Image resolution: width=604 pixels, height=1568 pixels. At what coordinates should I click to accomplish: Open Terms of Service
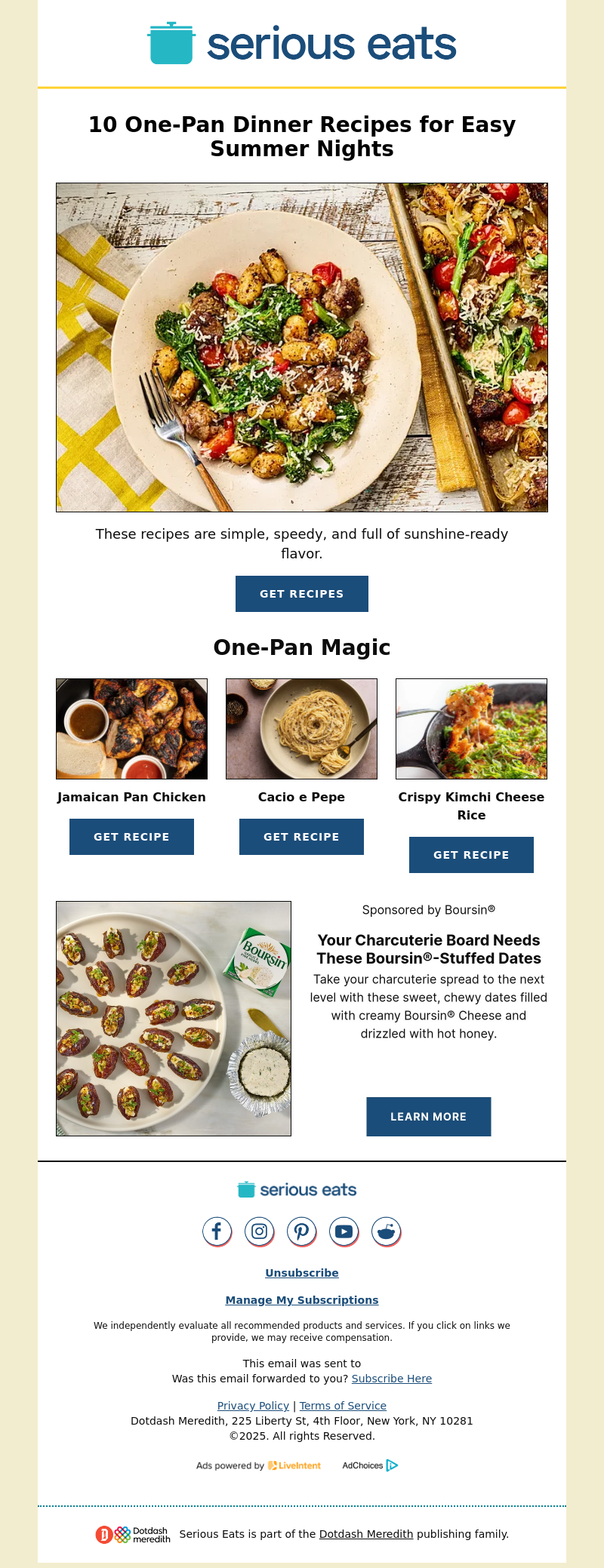(343, 1406)
